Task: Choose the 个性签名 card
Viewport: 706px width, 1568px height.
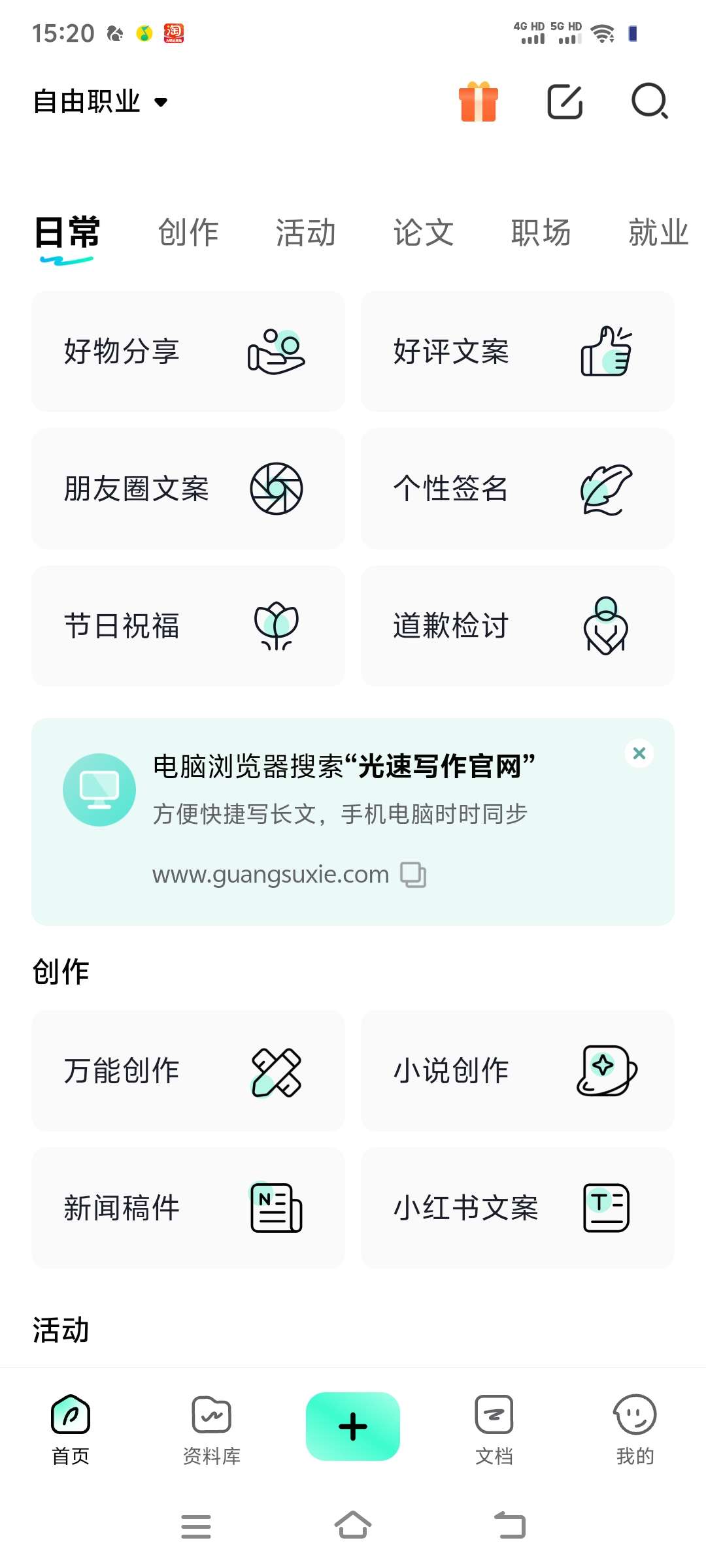Action: click(518, 489)
